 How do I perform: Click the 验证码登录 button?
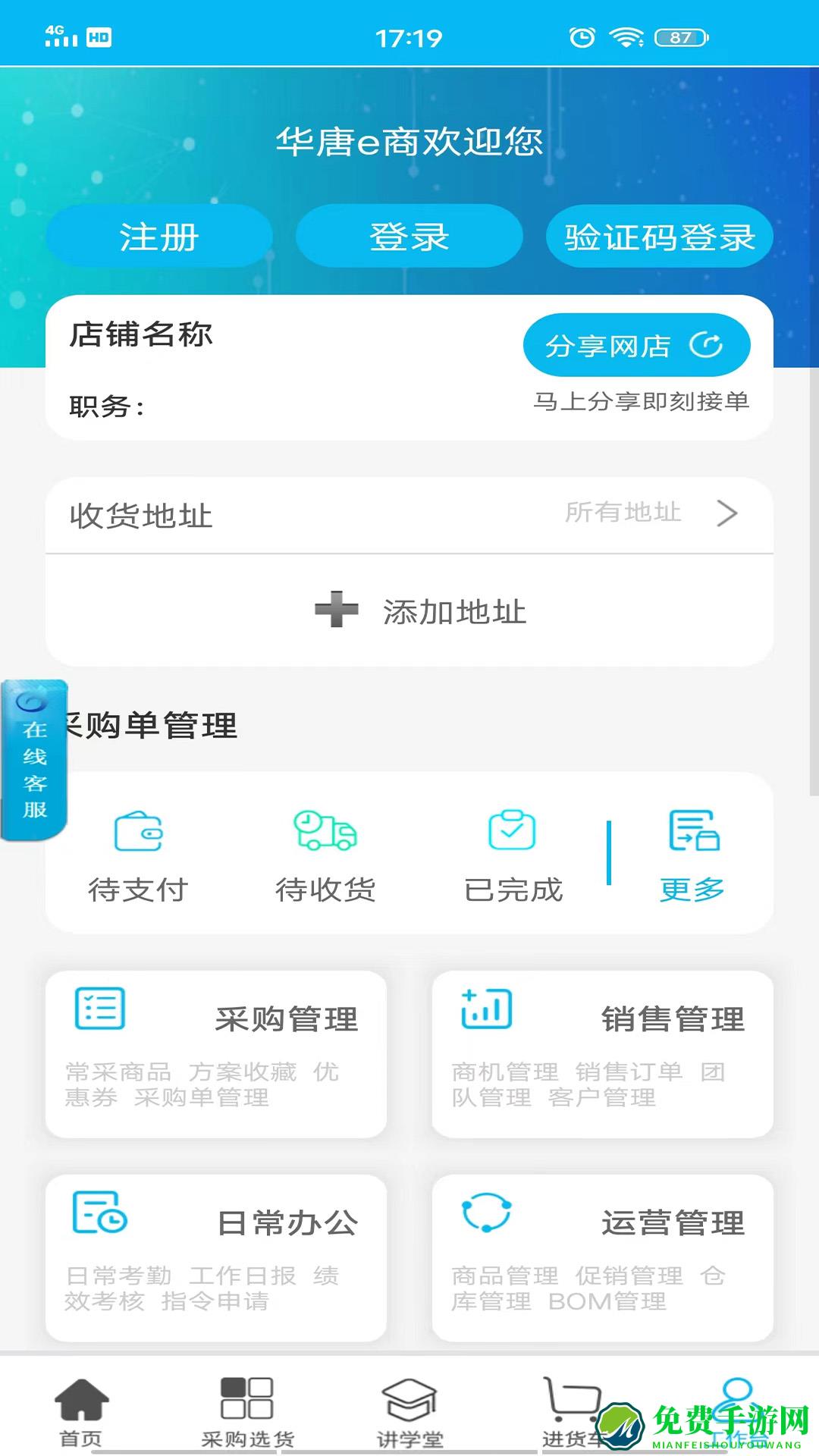click(x=658, y=237)
